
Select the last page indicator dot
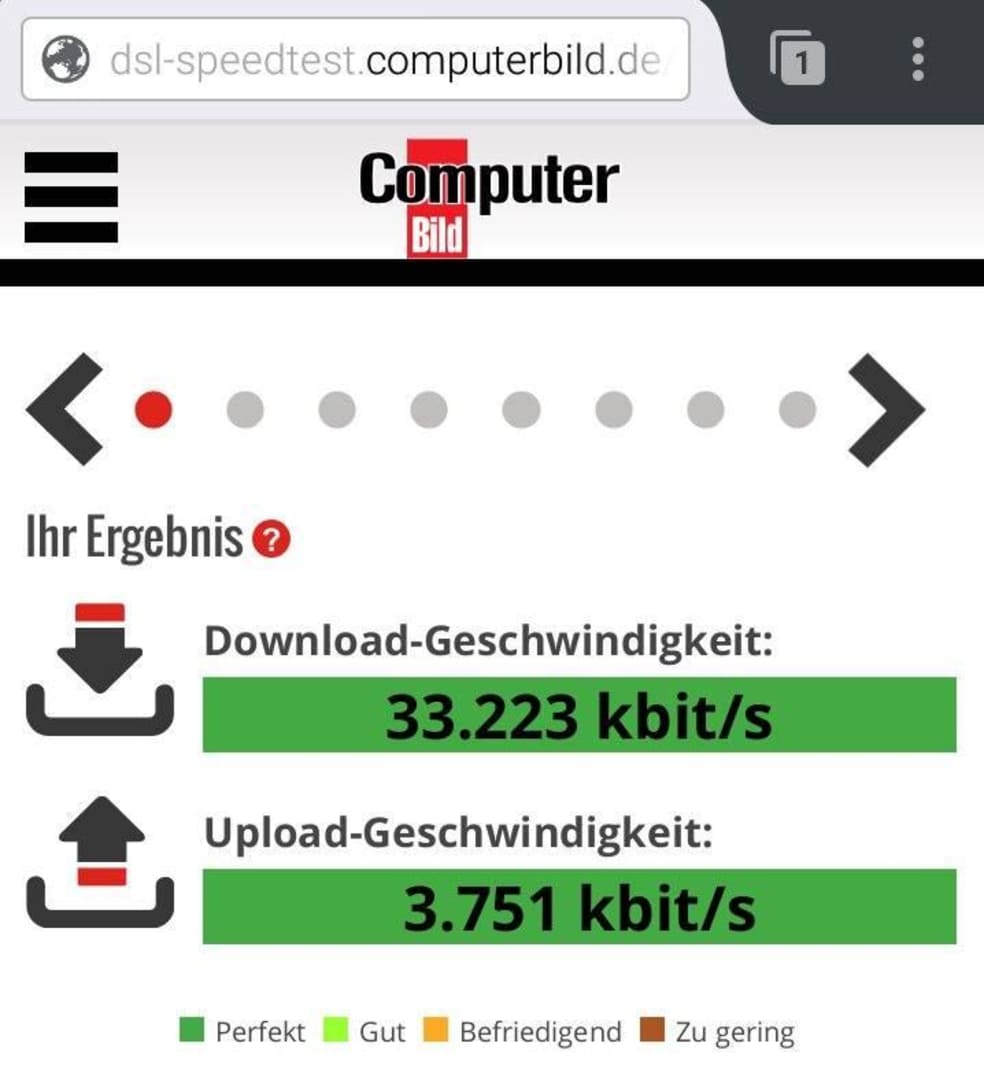(797, 409)
